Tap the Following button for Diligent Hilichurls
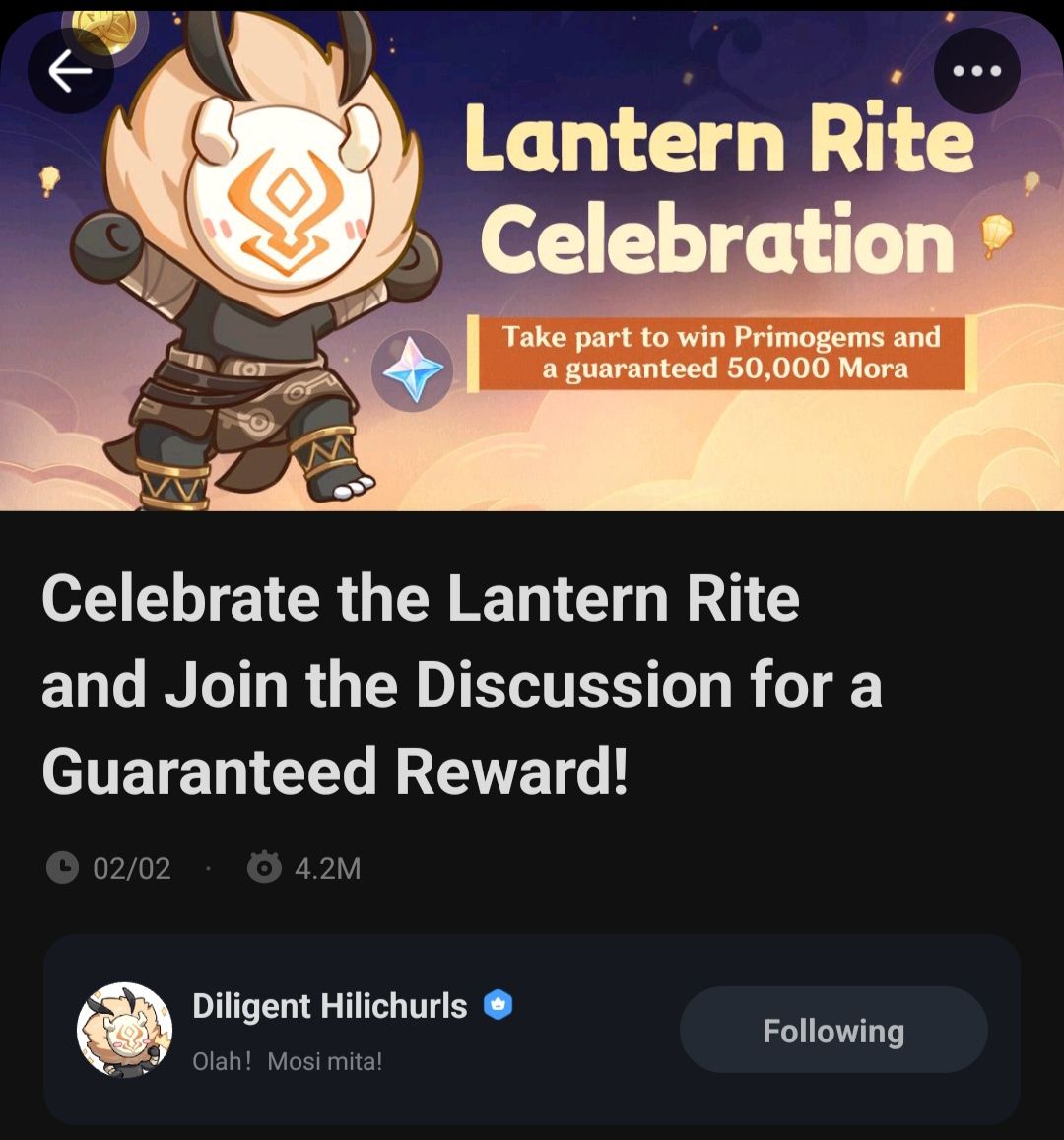 (832, 1031)
